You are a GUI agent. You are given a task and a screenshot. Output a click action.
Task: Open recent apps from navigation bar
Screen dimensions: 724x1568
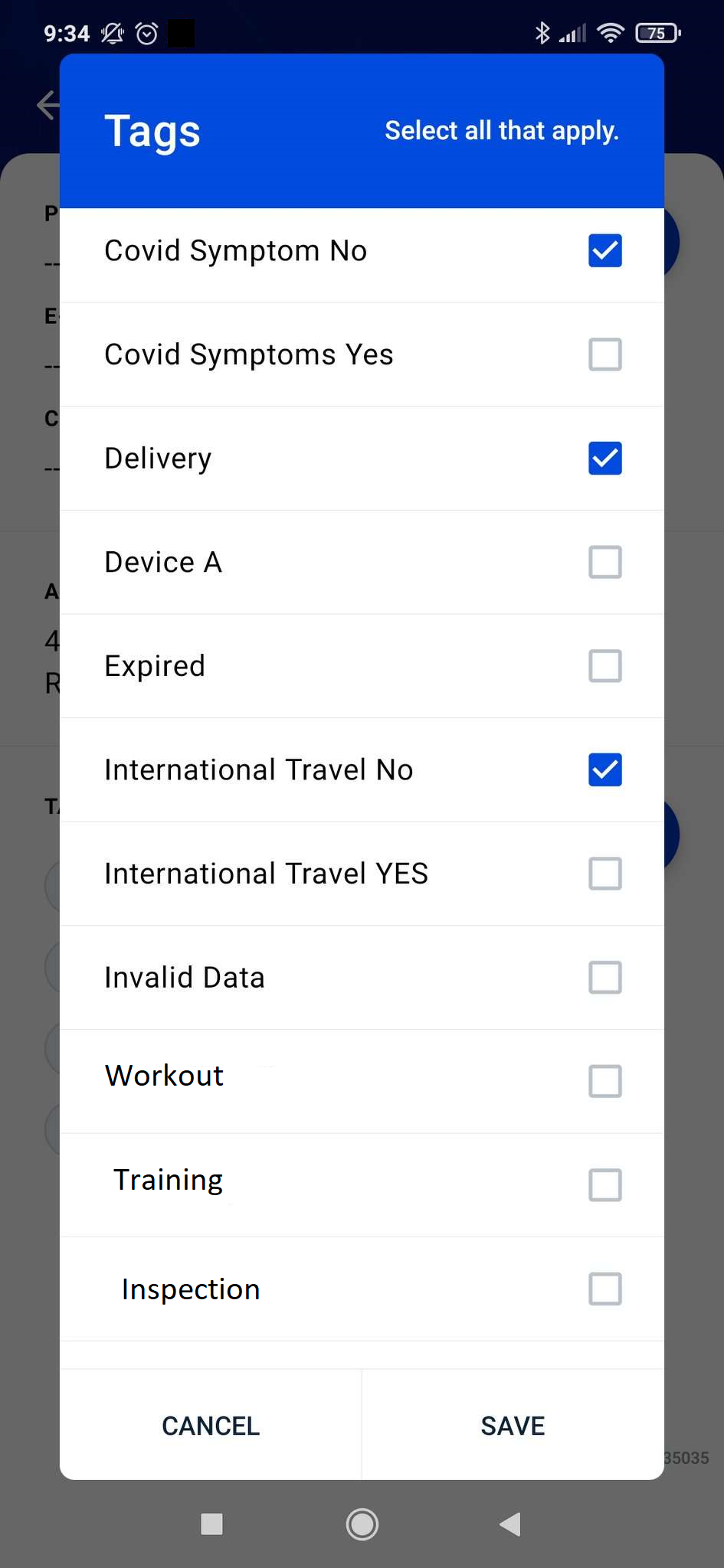[x=211, y=1524]
